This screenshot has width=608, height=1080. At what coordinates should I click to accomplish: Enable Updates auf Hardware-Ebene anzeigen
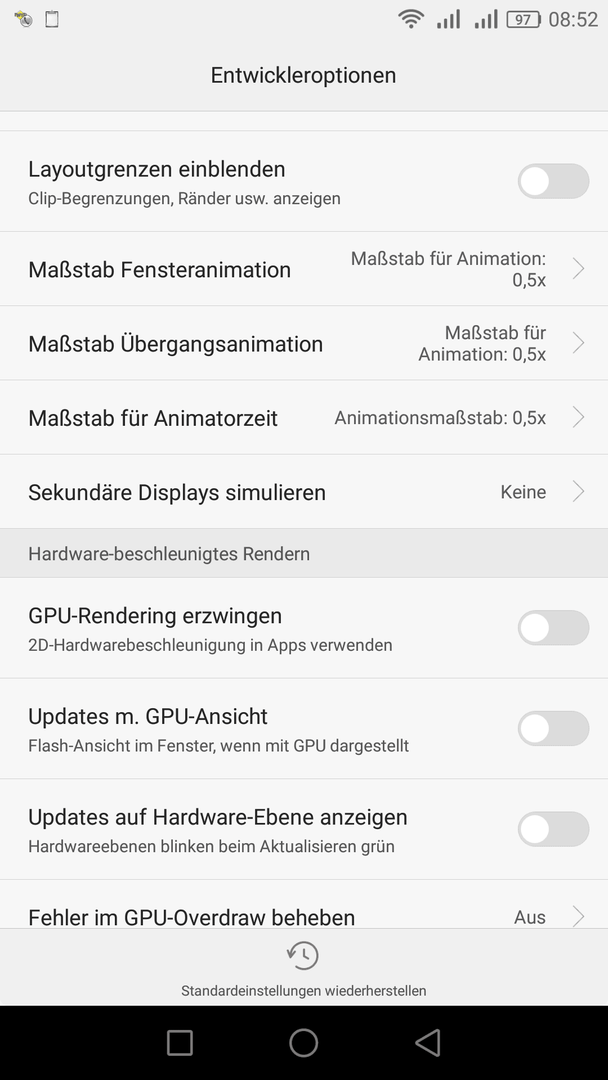point(553,829)
